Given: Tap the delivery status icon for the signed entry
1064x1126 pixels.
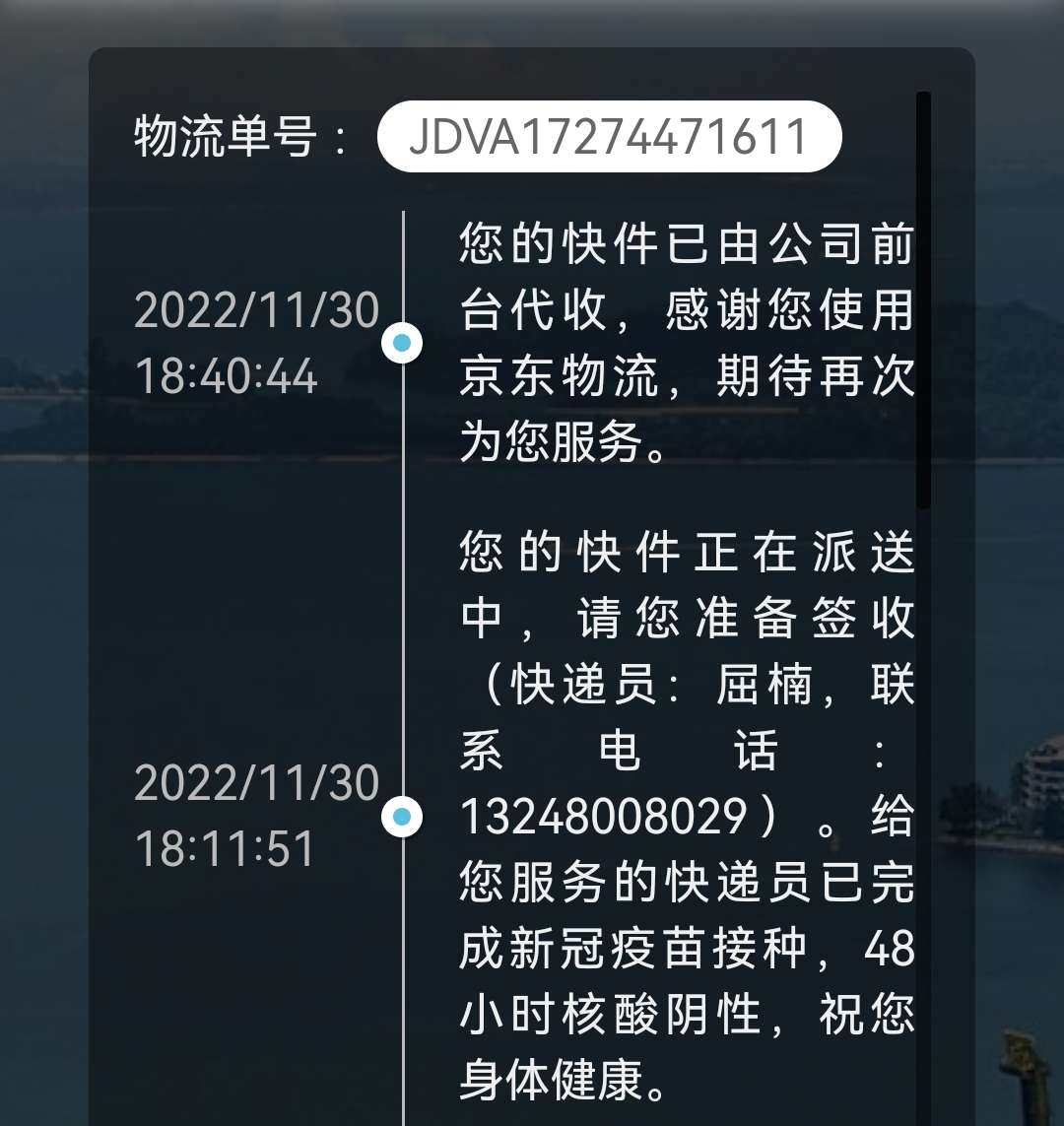Looking at the screenshot, I should (x=402, y=343).
